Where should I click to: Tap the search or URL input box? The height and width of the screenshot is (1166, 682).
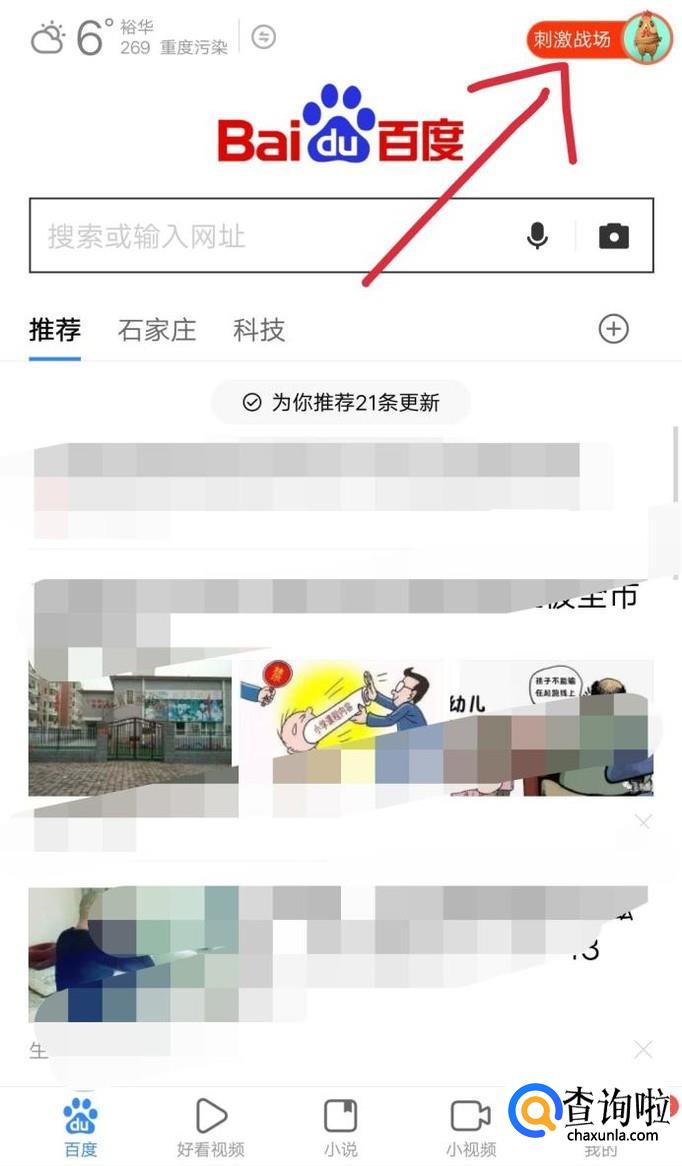(x=270, y=236)
